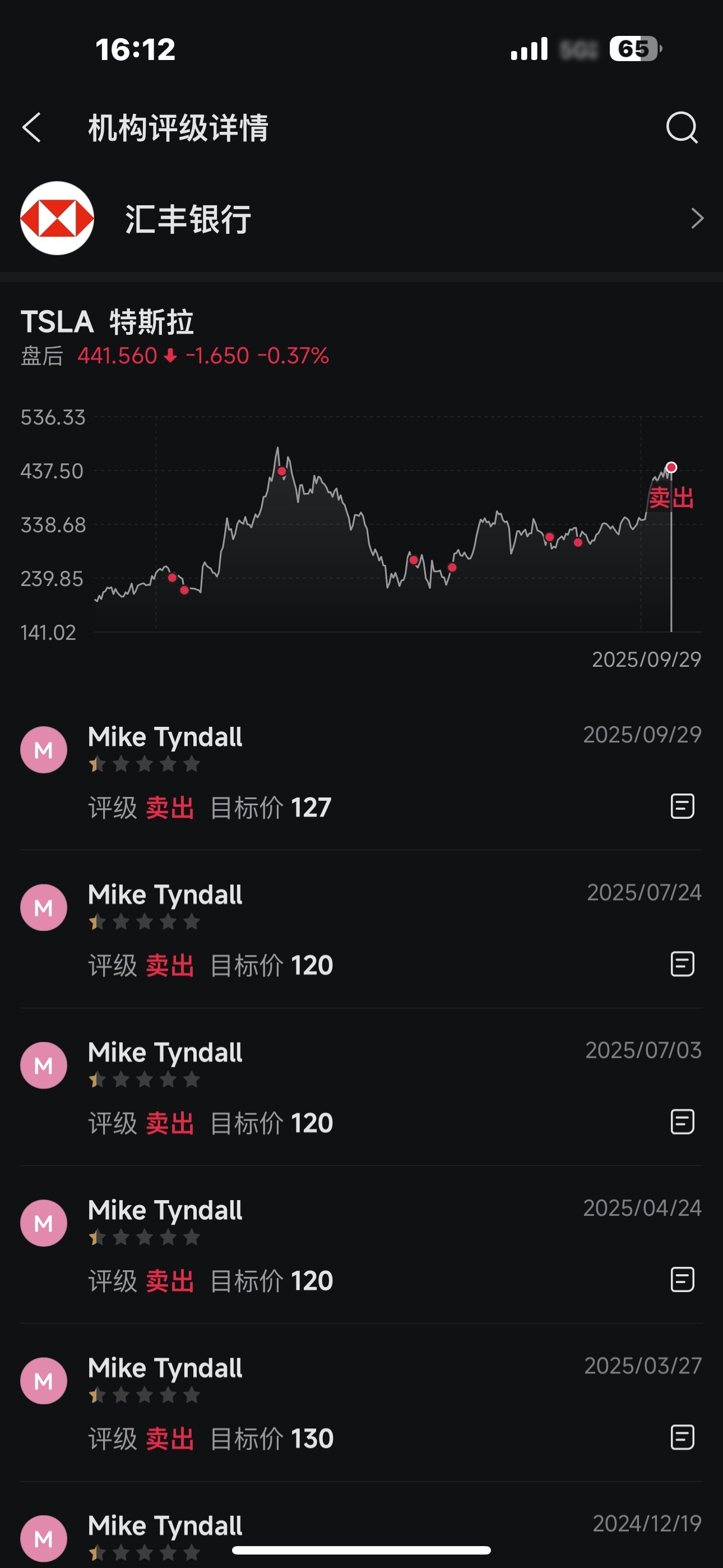View the report note for the 2025/04/24 rating
The width and height of the screenshot is (723, 1568).
tap(682, 1280)
